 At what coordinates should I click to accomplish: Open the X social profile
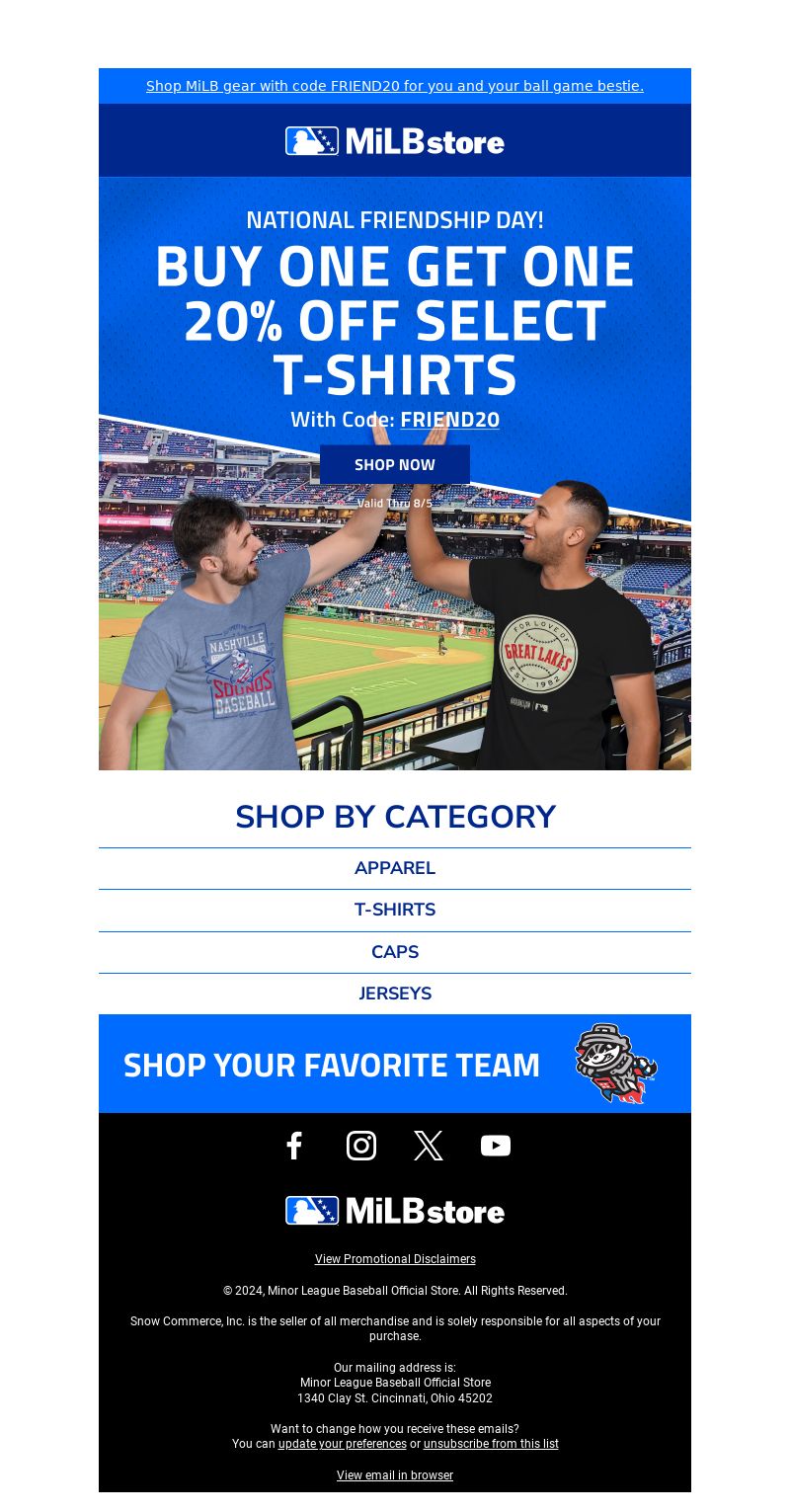pos(429,1146)
